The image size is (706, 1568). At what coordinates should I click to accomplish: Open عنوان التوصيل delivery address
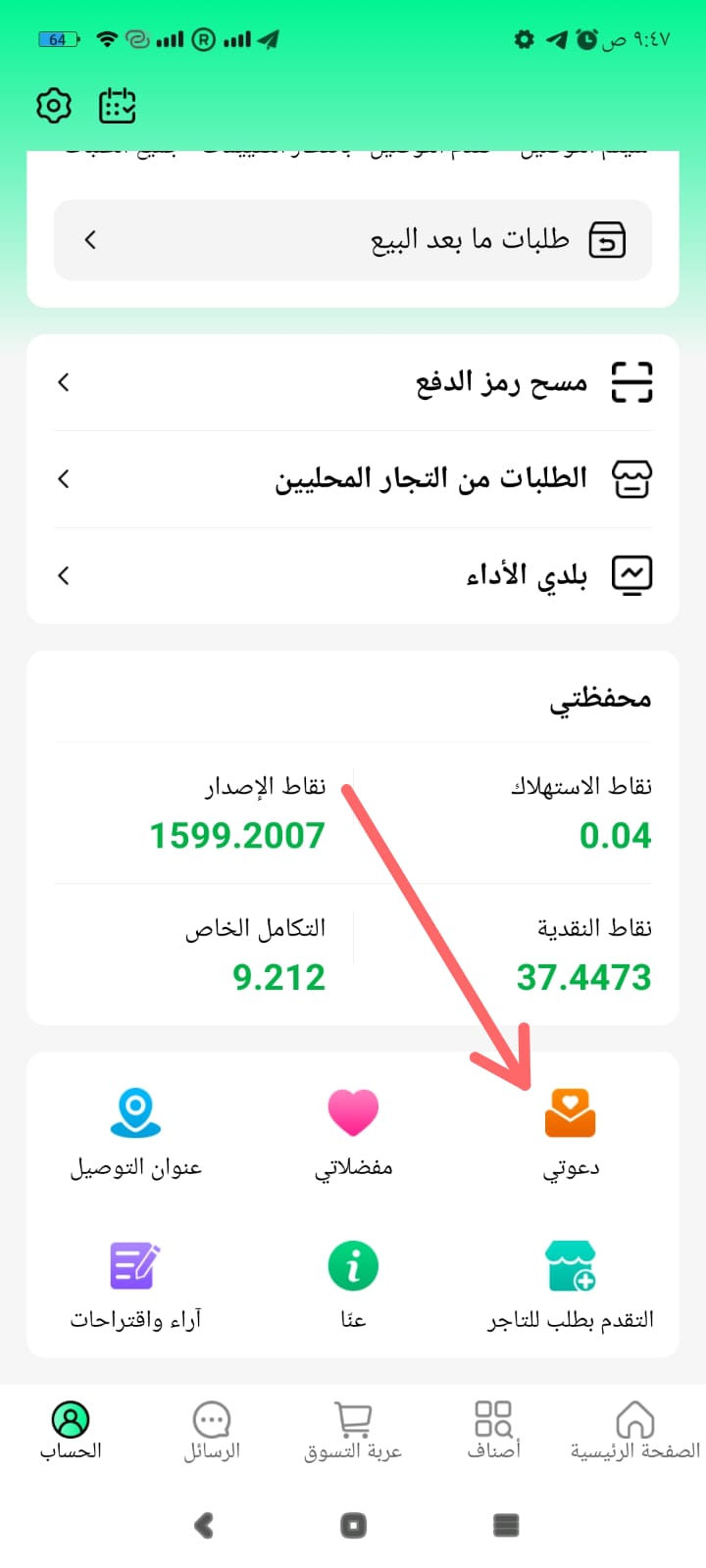click(135, 1132)
